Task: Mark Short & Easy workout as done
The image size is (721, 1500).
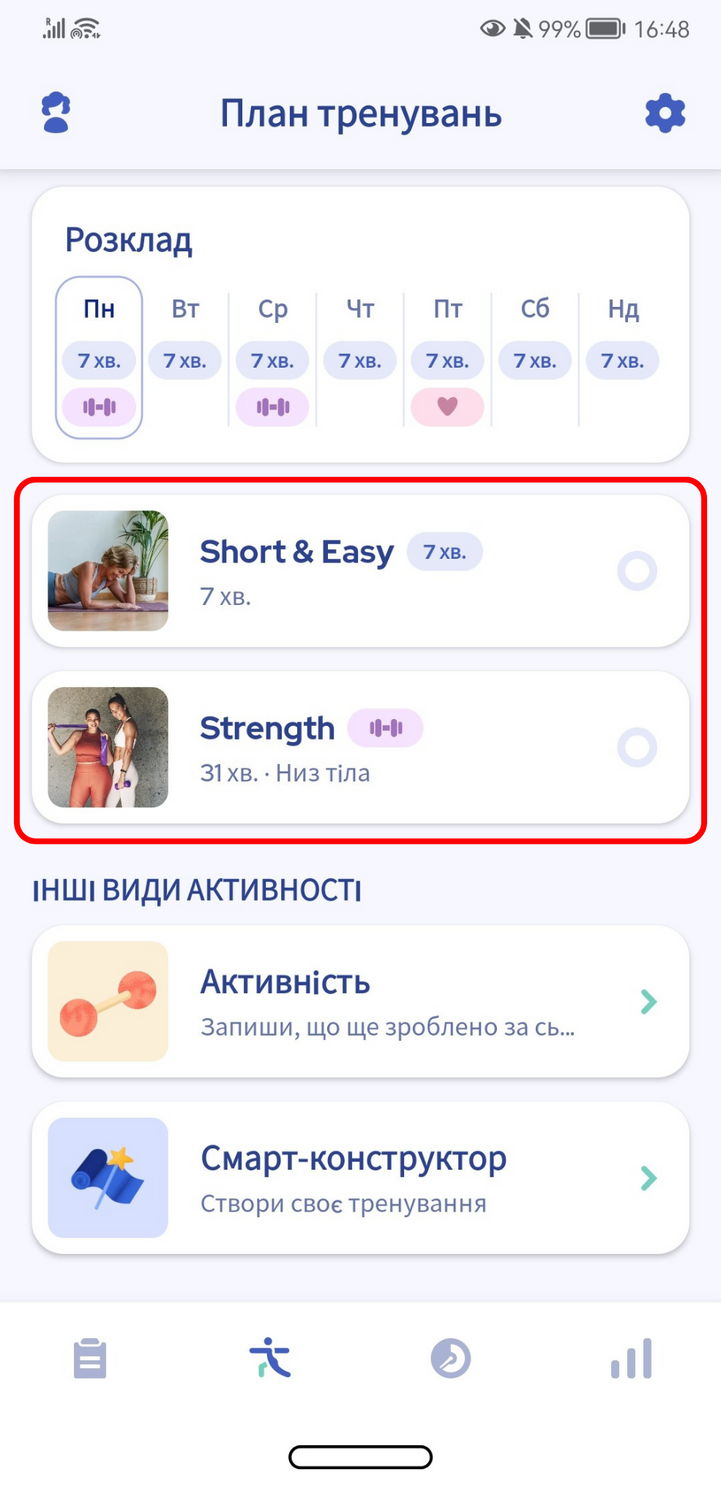Action: [637, 572]
